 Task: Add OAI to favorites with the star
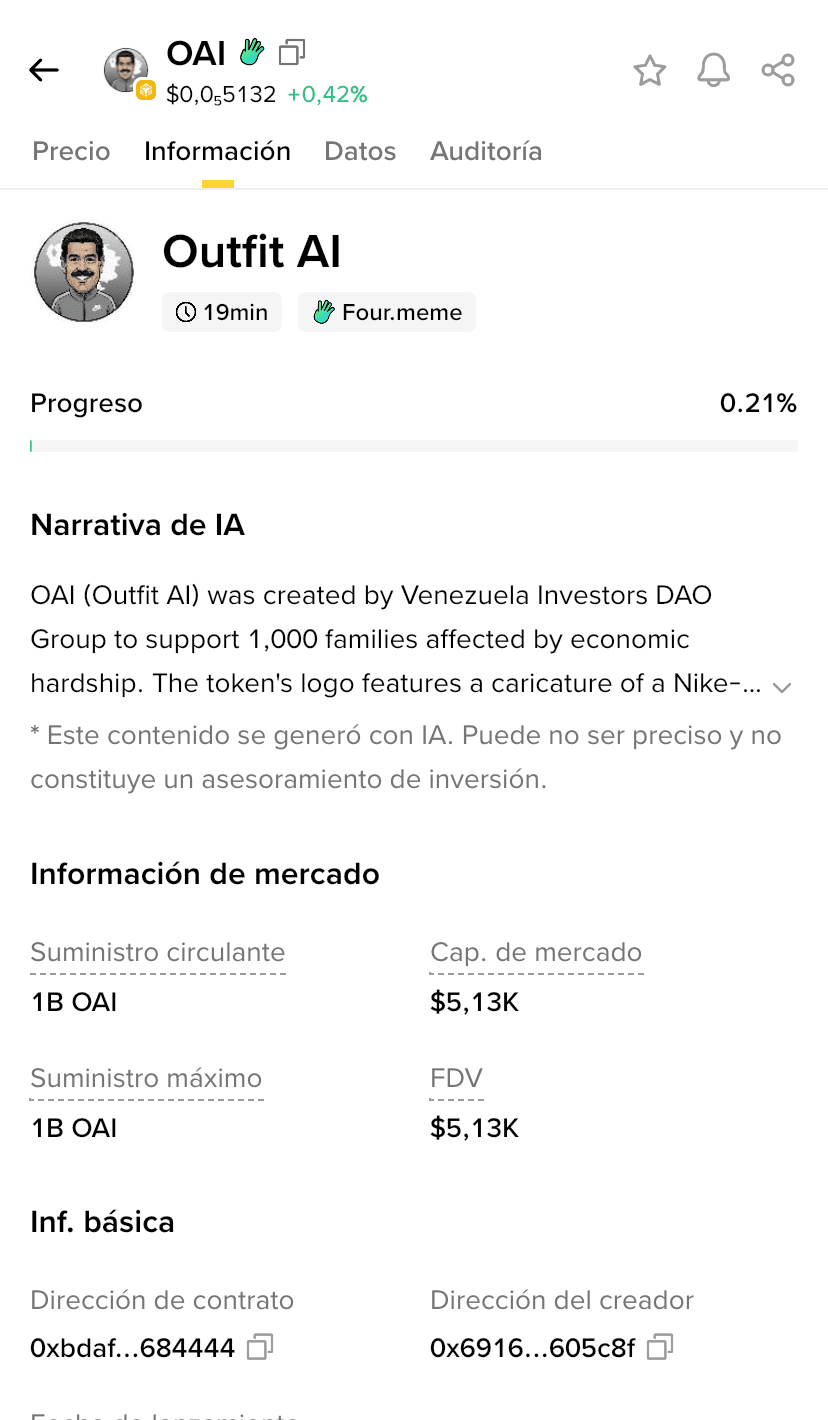650,71
